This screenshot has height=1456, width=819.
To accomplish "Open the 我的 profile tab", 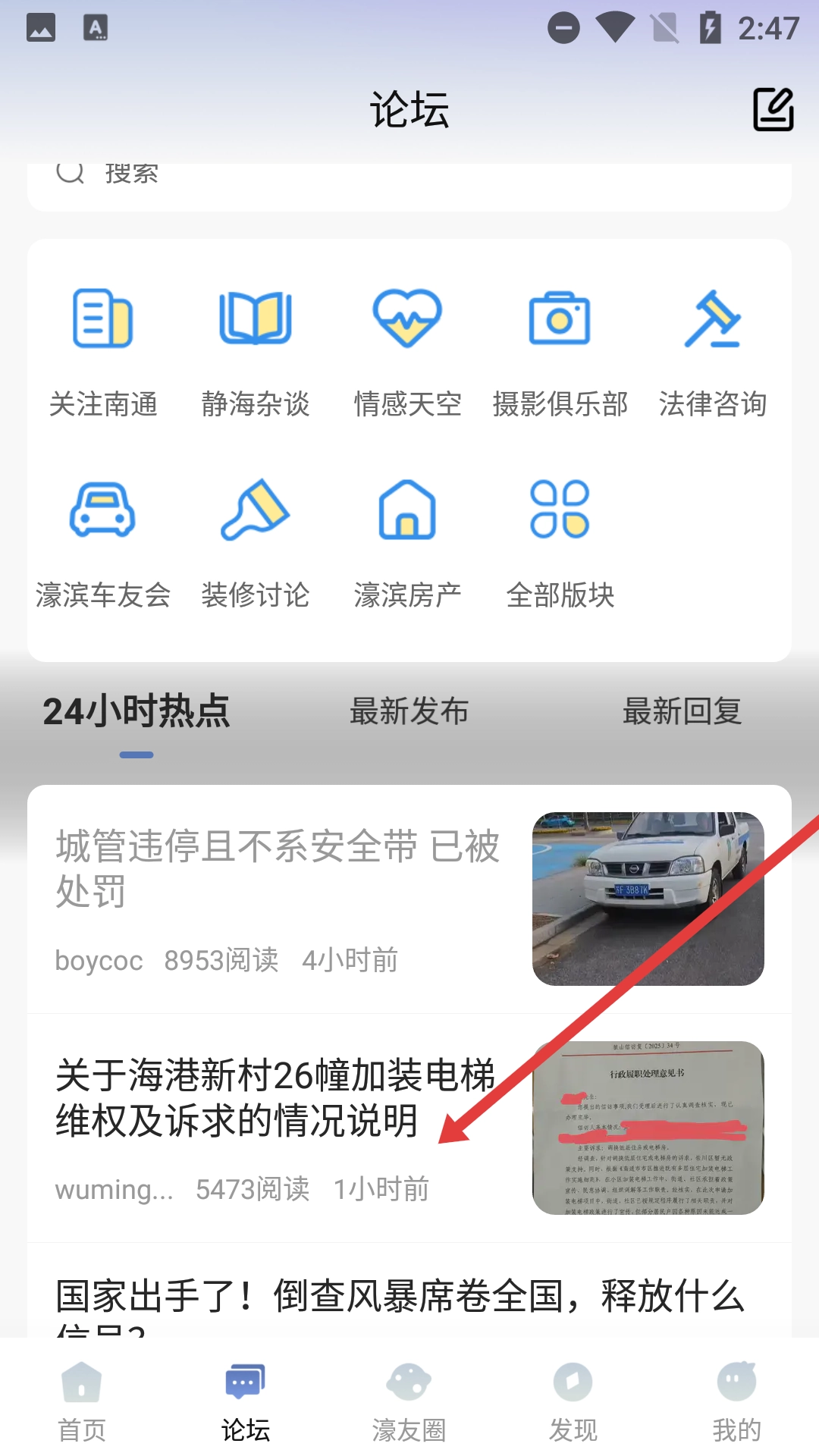I will (x=736, y=1401).
